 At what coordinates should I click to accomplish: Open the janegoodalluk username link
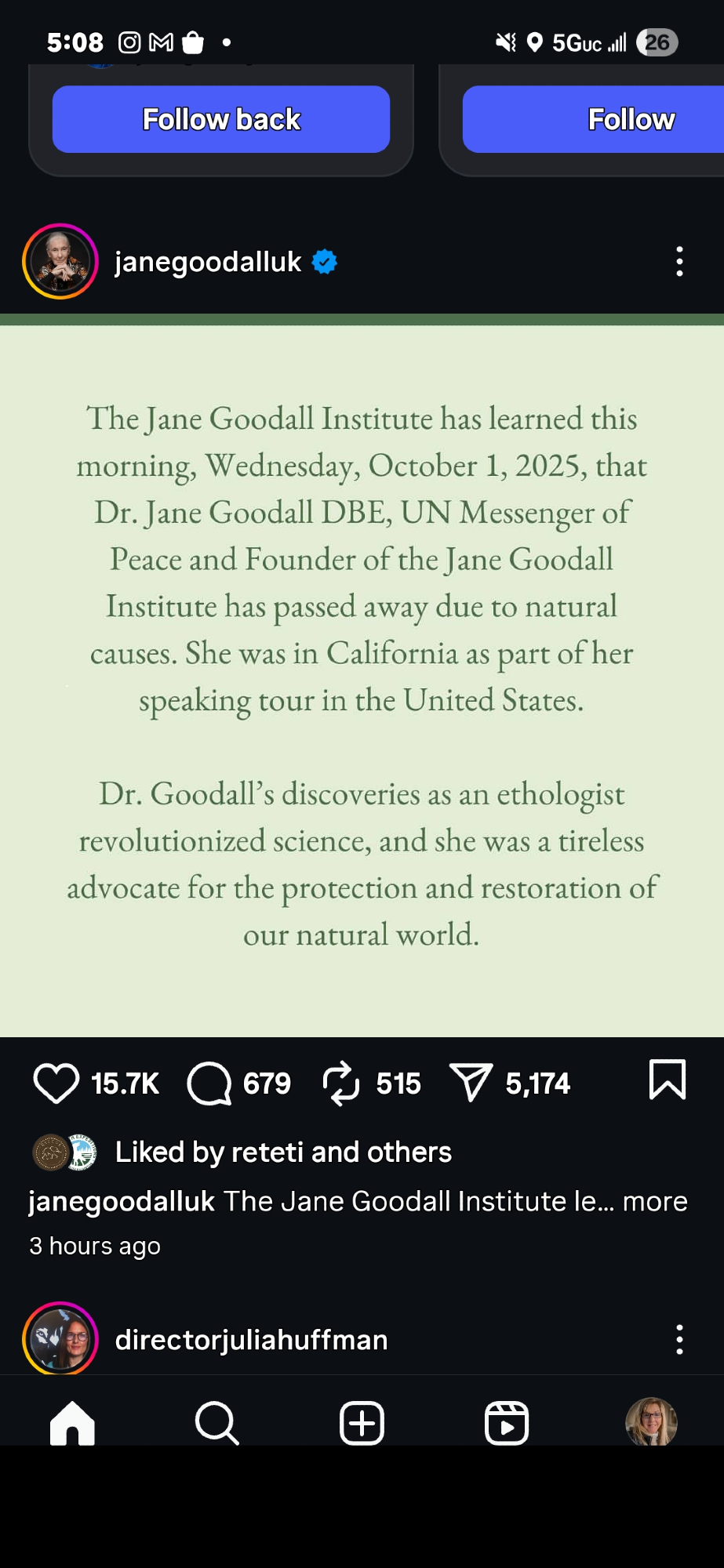208,262
